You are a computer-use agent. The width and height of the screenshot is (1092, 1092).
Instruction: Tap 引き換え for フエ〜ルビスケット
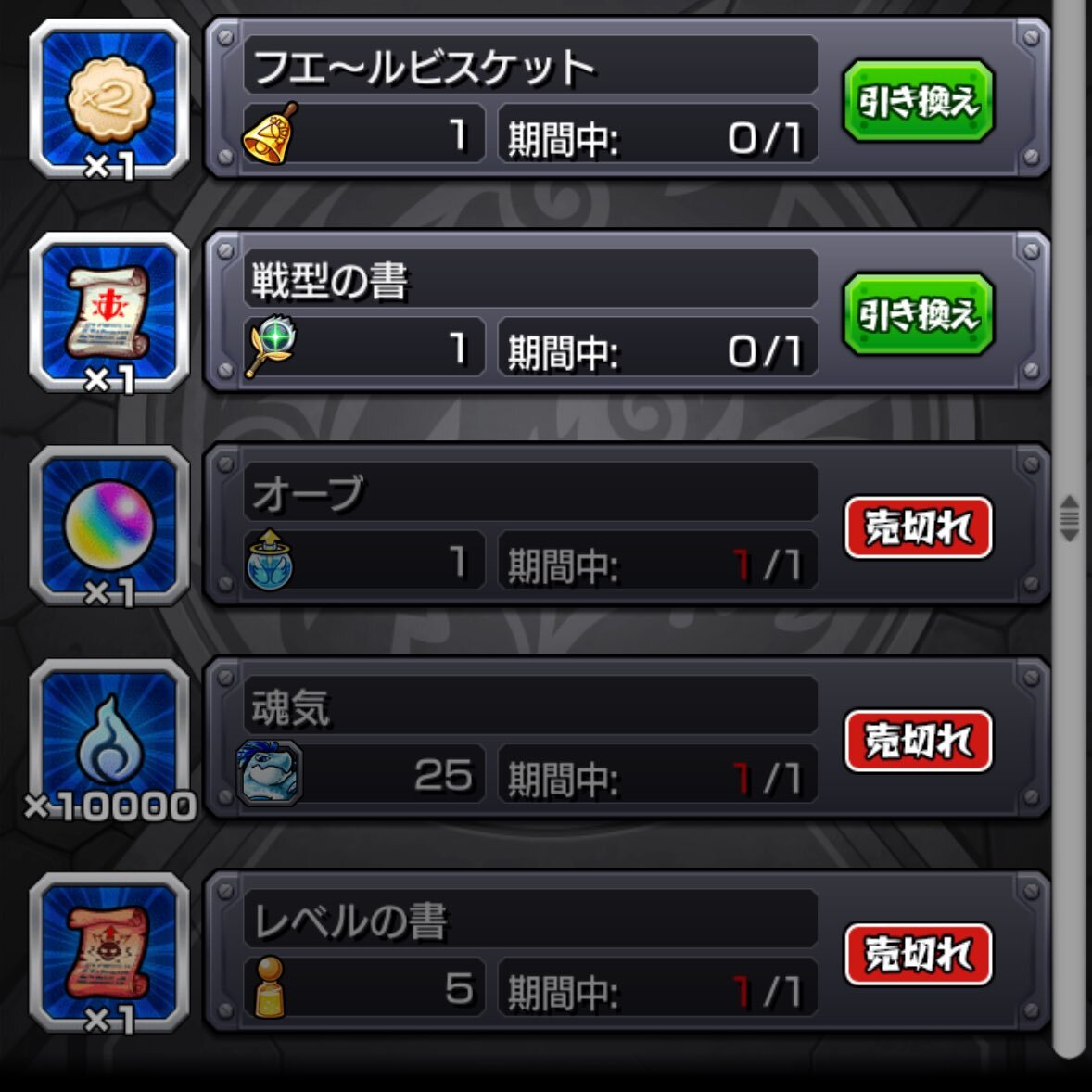click(x=918, y=100)
